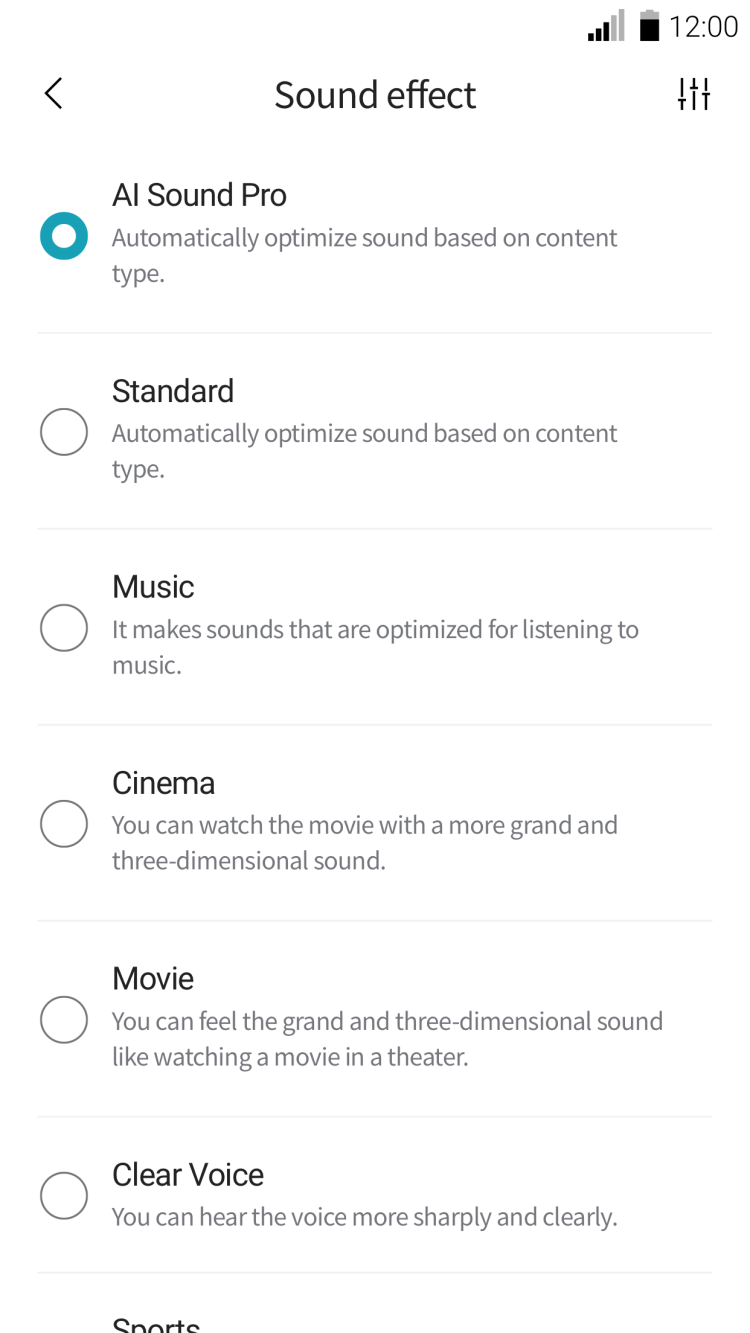Go back from Sound effect screen
Image resolution: width=750 pixels, height=1333 pixels.
(54, 94)
